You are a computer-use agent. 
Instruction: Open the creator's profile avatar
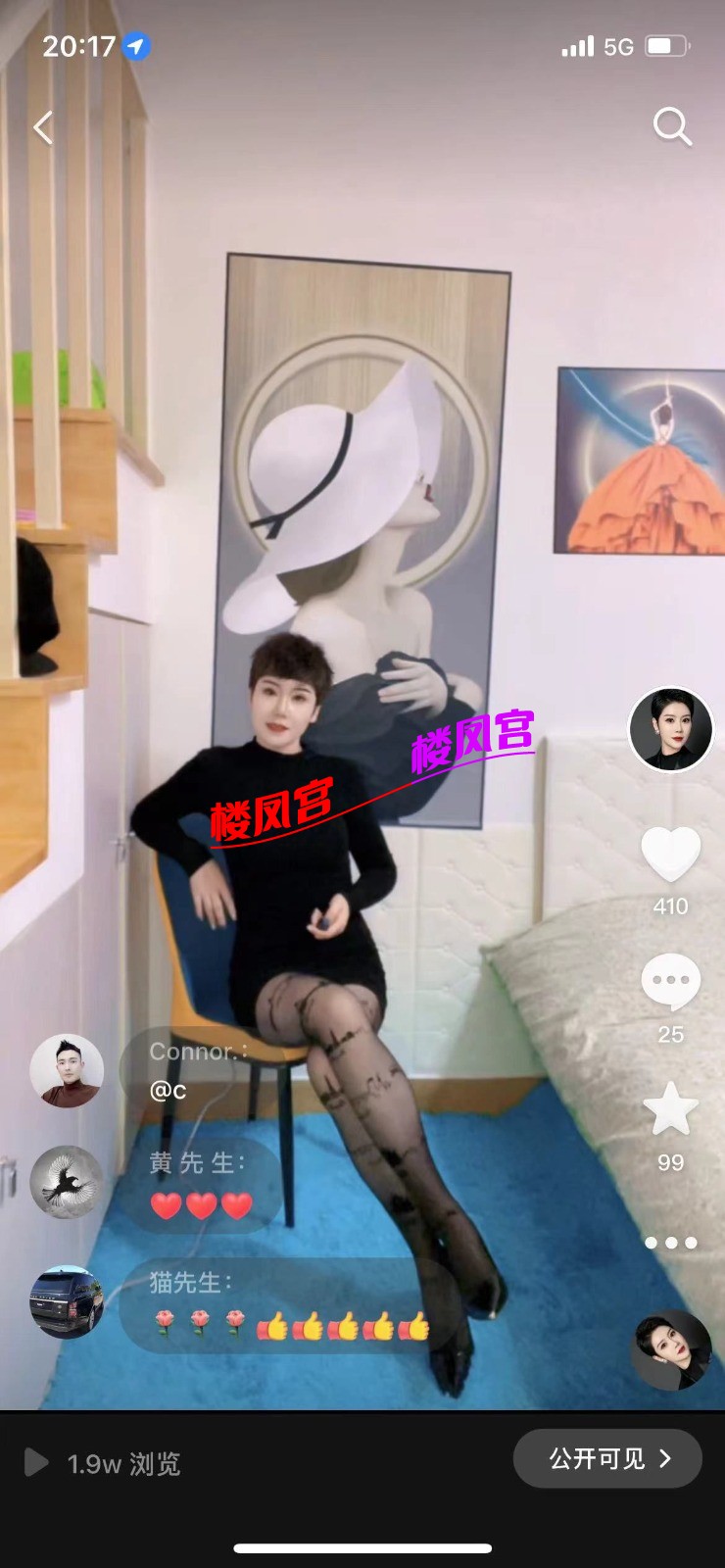(670, 729)
